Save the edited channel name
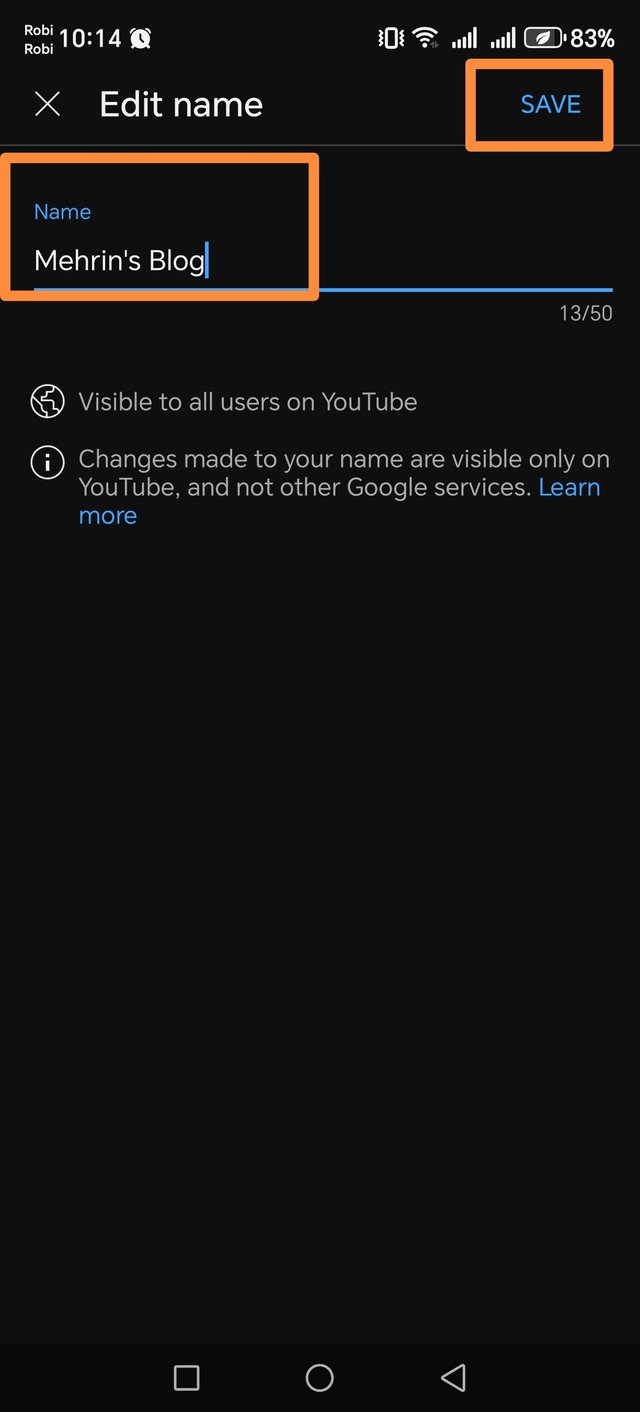Viewport: 640px width, 1412px height. [550, 104]
